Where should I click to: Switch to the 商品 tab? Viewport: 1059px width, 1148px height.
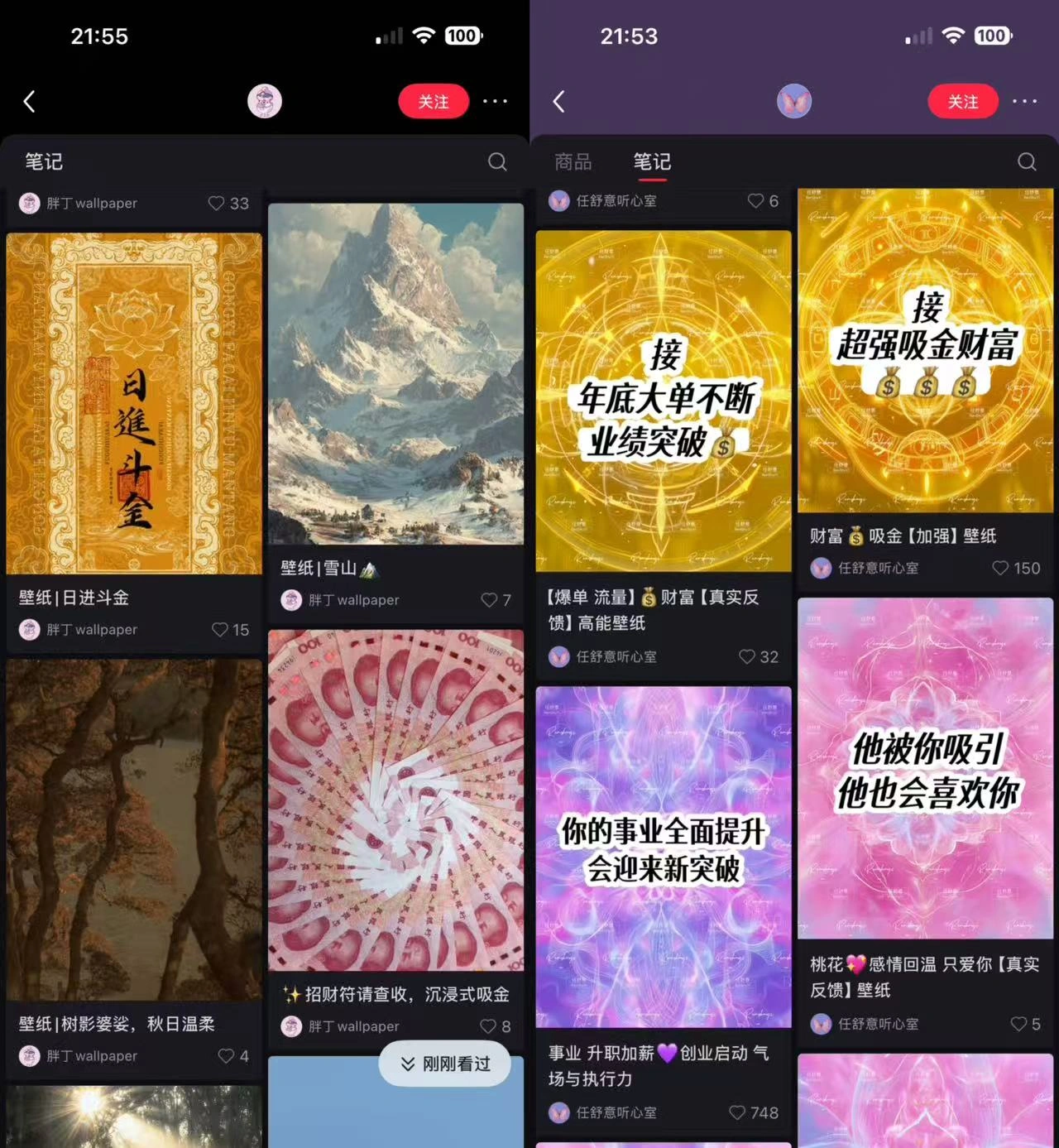(x=573, y=161)
